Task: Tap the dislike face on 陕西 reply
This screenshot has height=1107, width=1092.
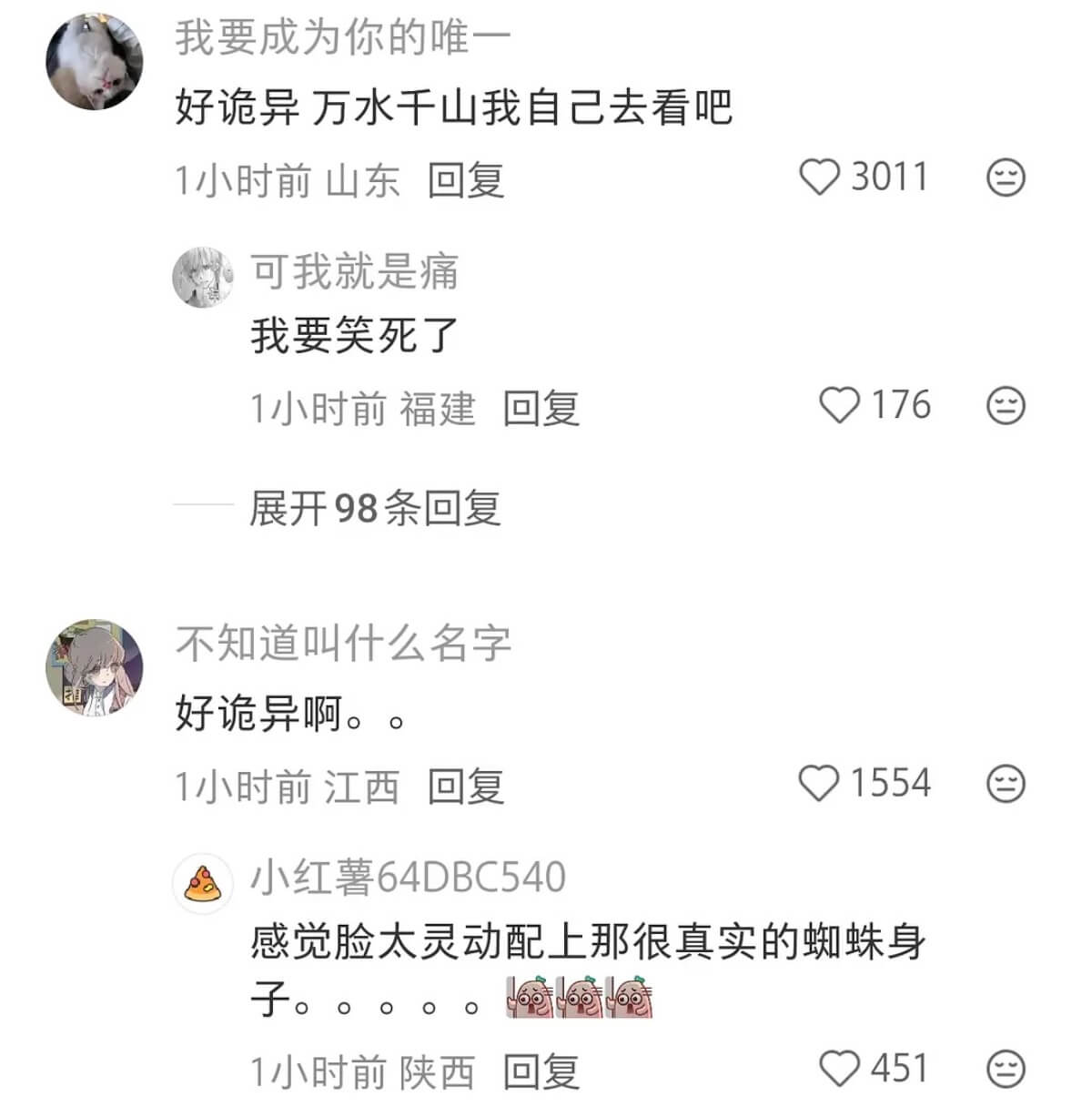Action: pyautogui.click(x=1006, y=1069)
